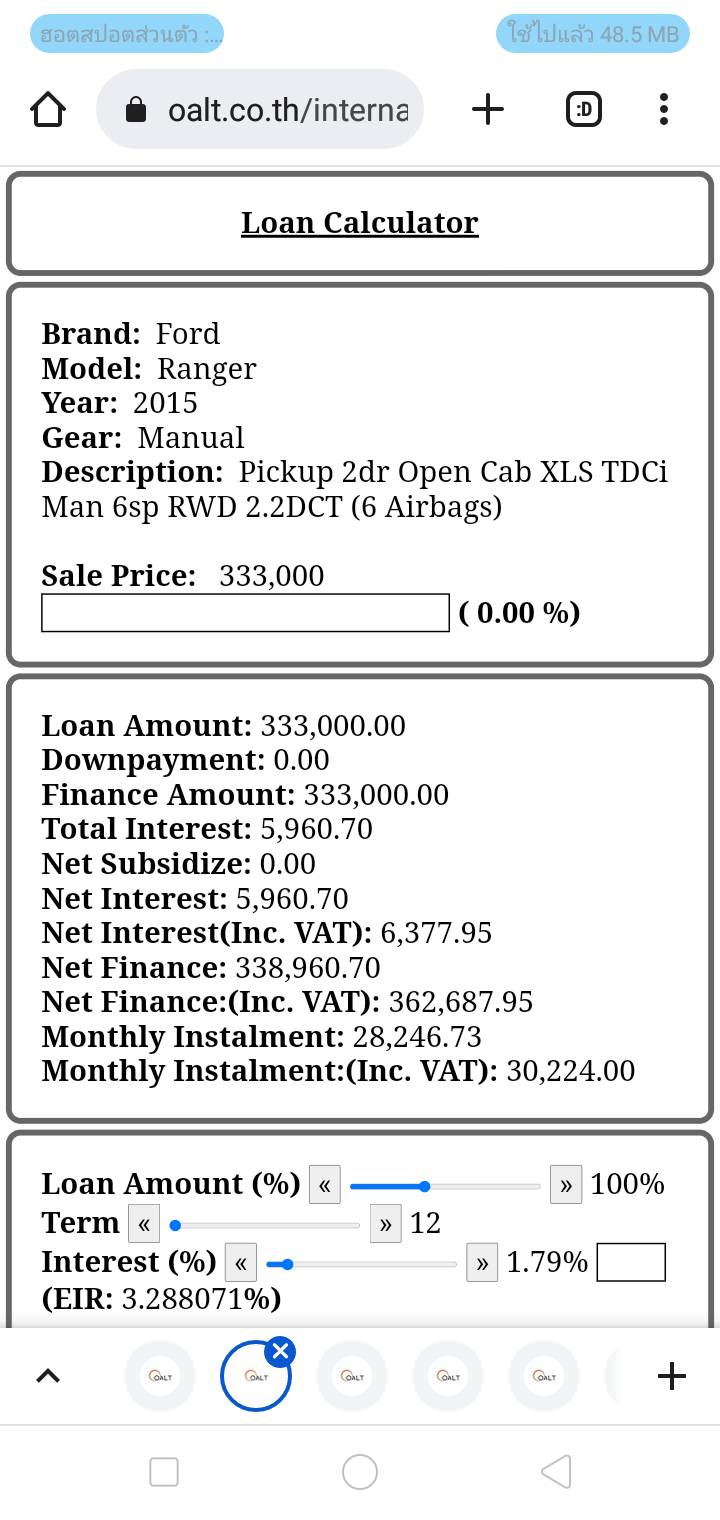
Task: Decrease the Interest rate
Action: tap(241, 1263)
